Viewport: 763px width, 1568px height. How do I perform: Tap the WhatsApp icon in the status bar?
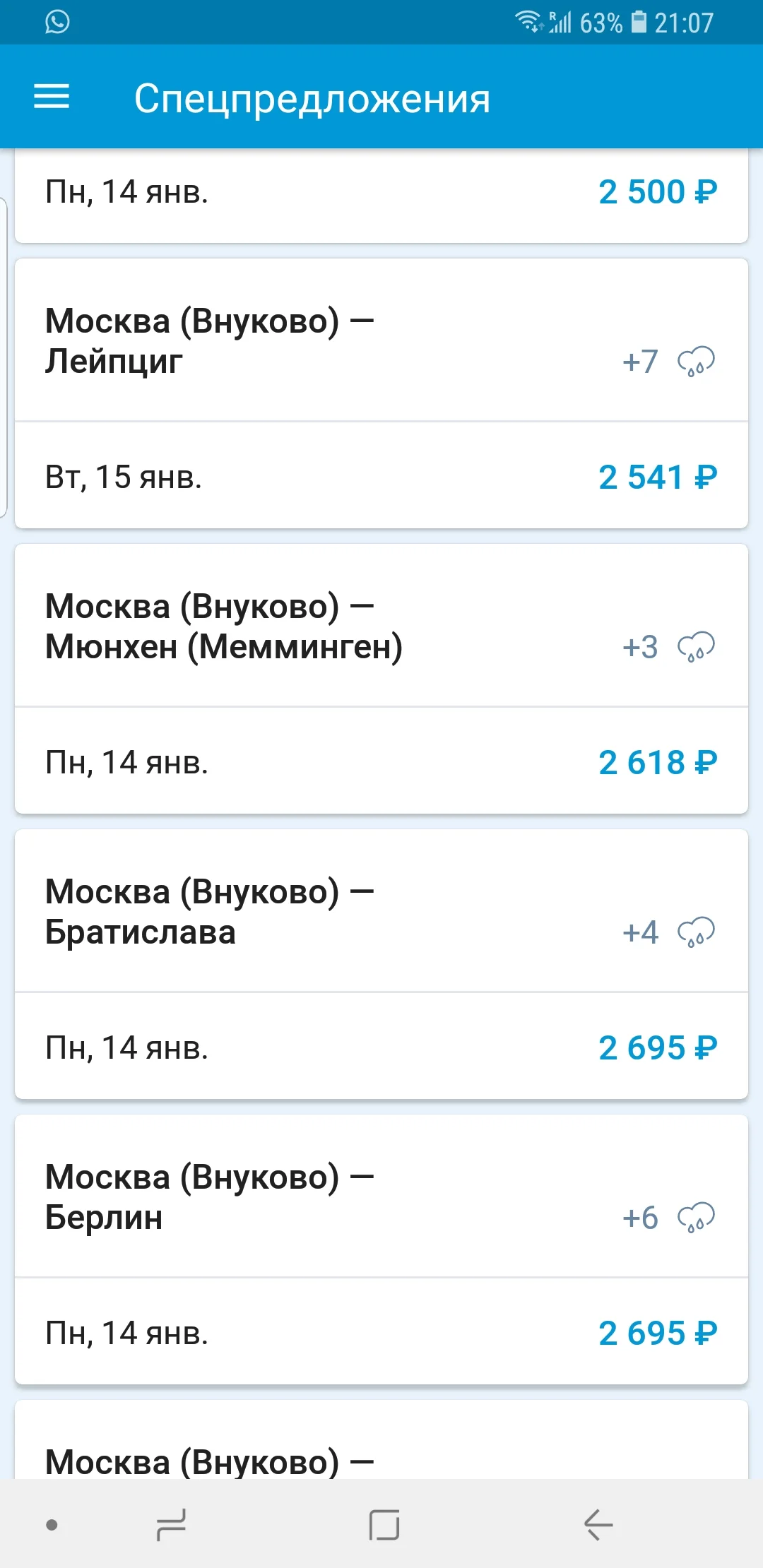(56, 22)
